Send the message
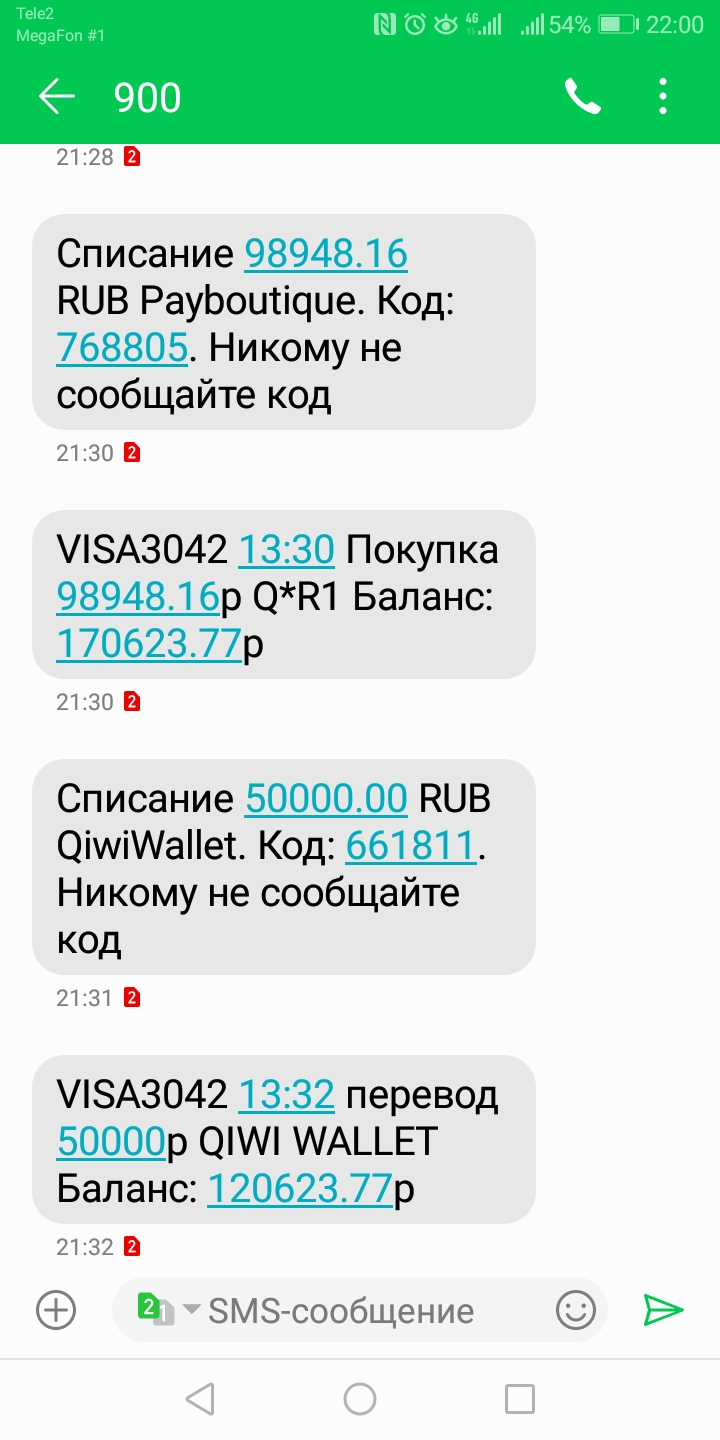 [663, 1310]
